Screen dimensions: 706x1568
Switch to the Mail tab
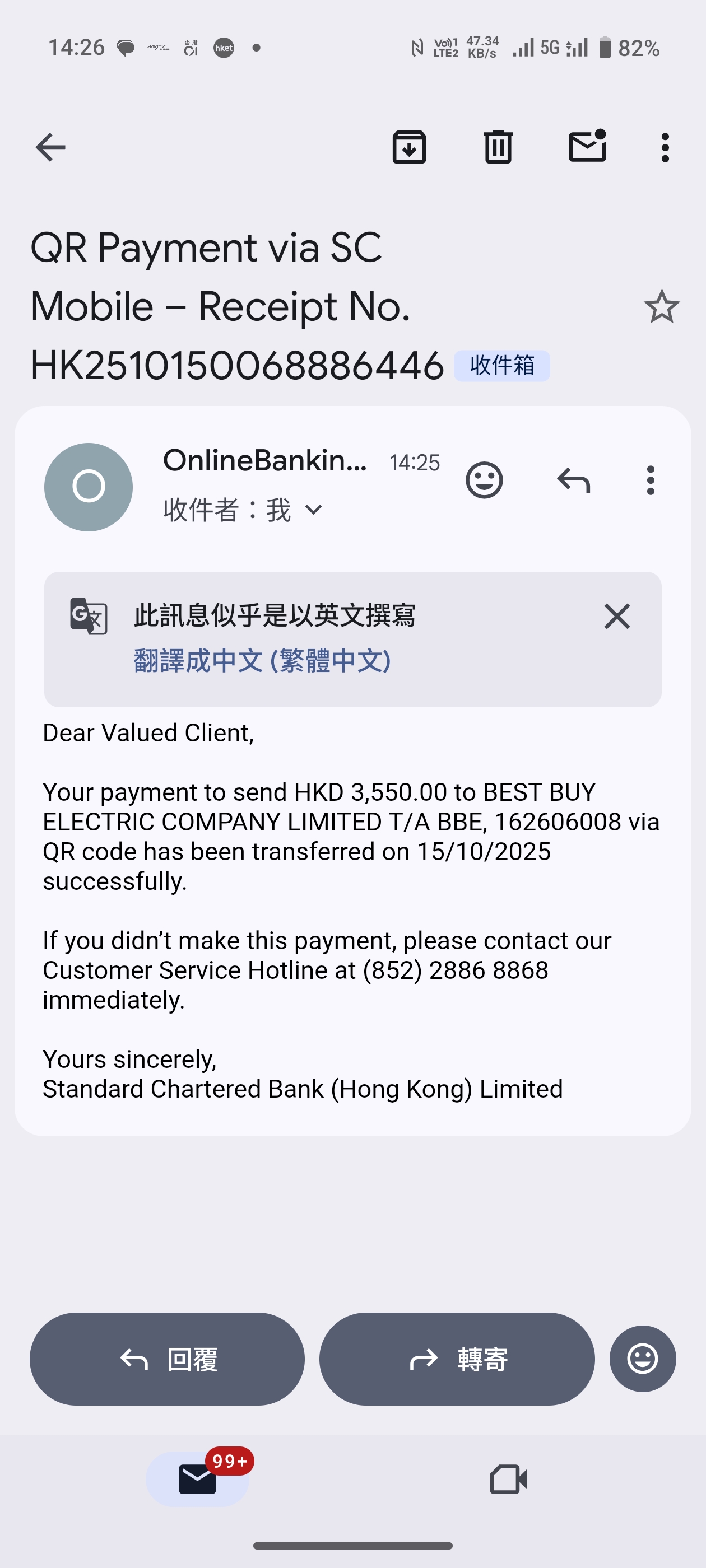coord(198,1479)
